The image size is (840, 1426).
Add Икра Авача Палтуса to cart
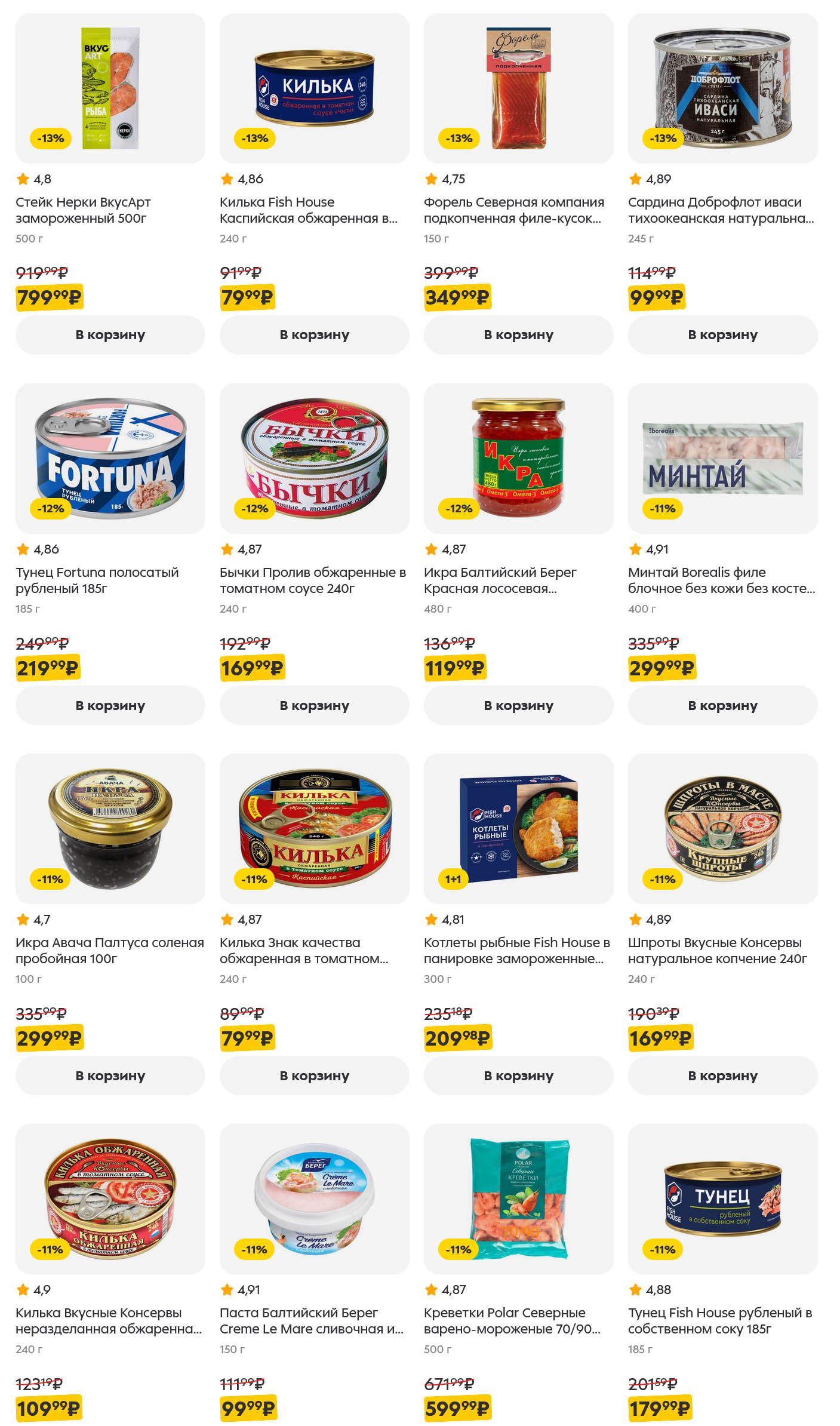[x=110, y=1075]
